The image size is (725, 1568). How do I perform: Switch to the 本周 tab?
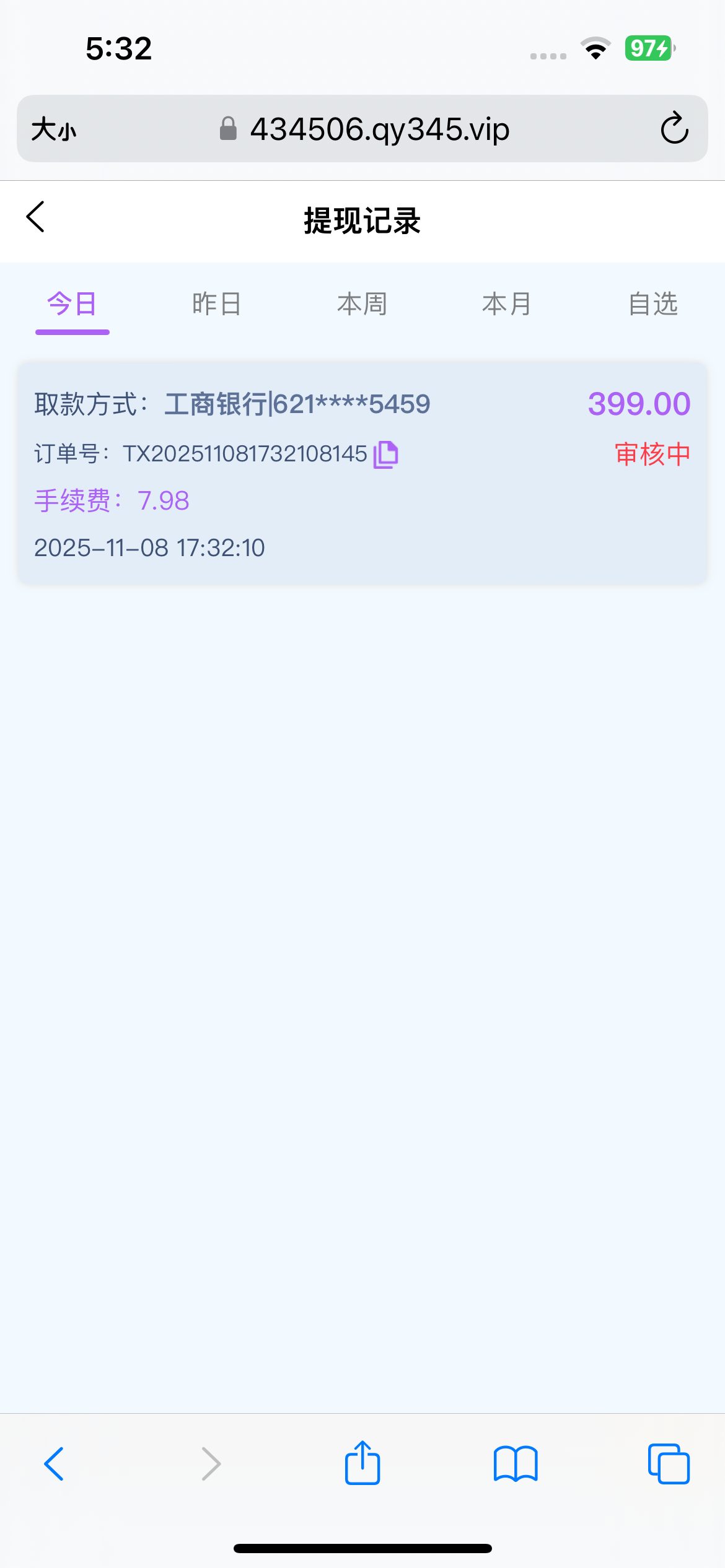(362, 305)
